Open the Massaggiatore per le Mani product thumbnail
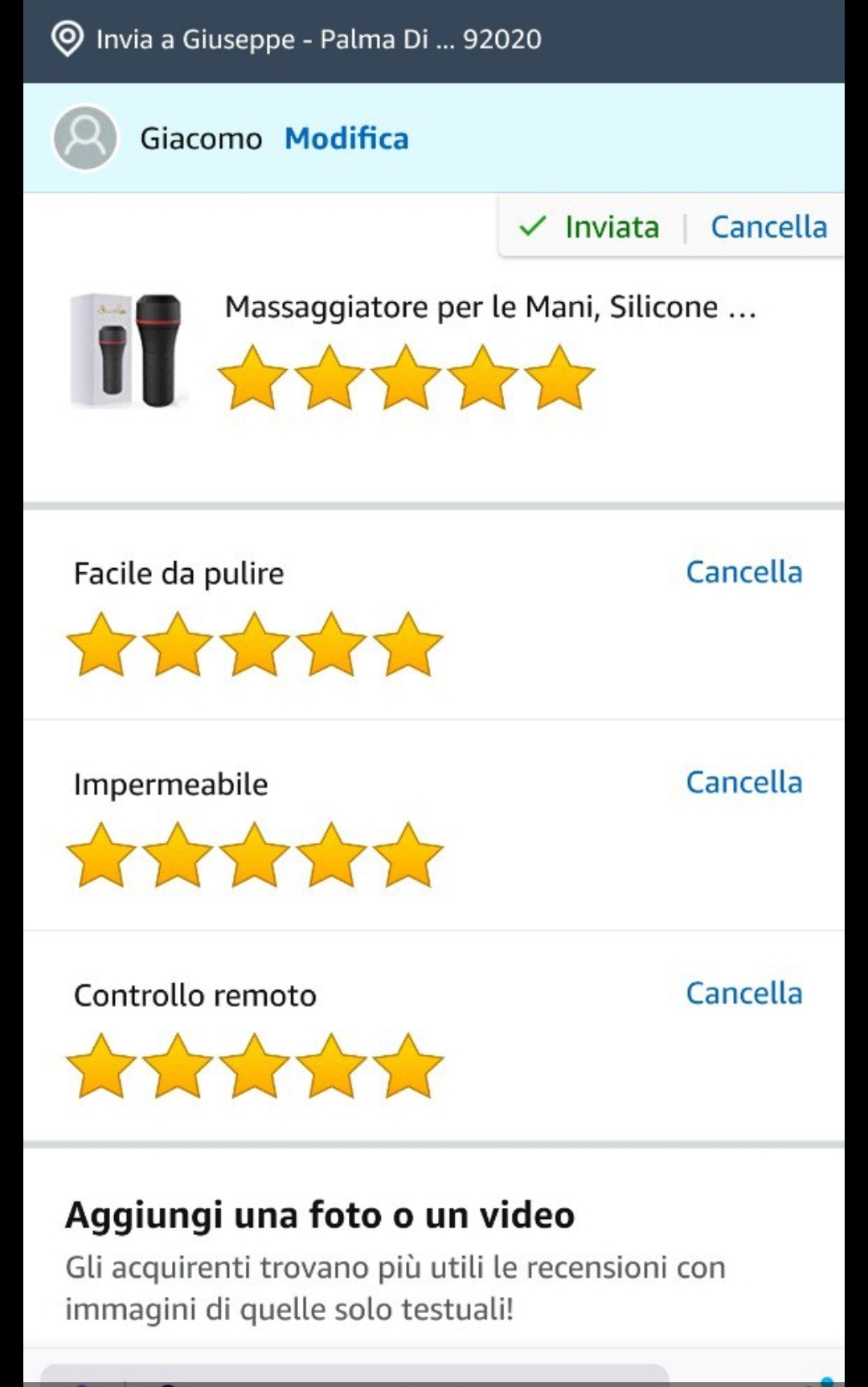This screenshot has width=868, height=1387. coord(129,350)
